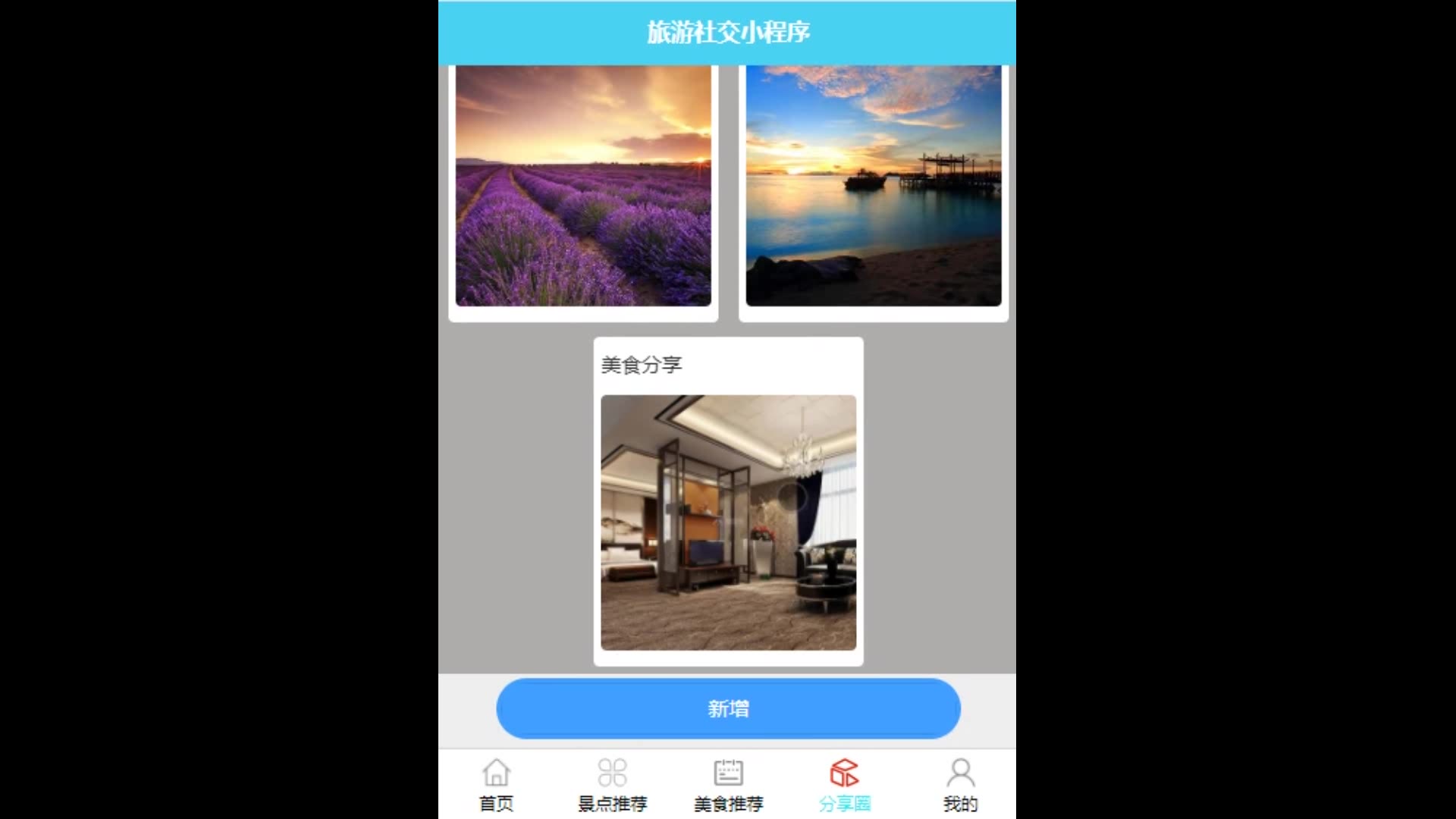Open the lavender field post card
The image size is (1456, 819).
583,190
